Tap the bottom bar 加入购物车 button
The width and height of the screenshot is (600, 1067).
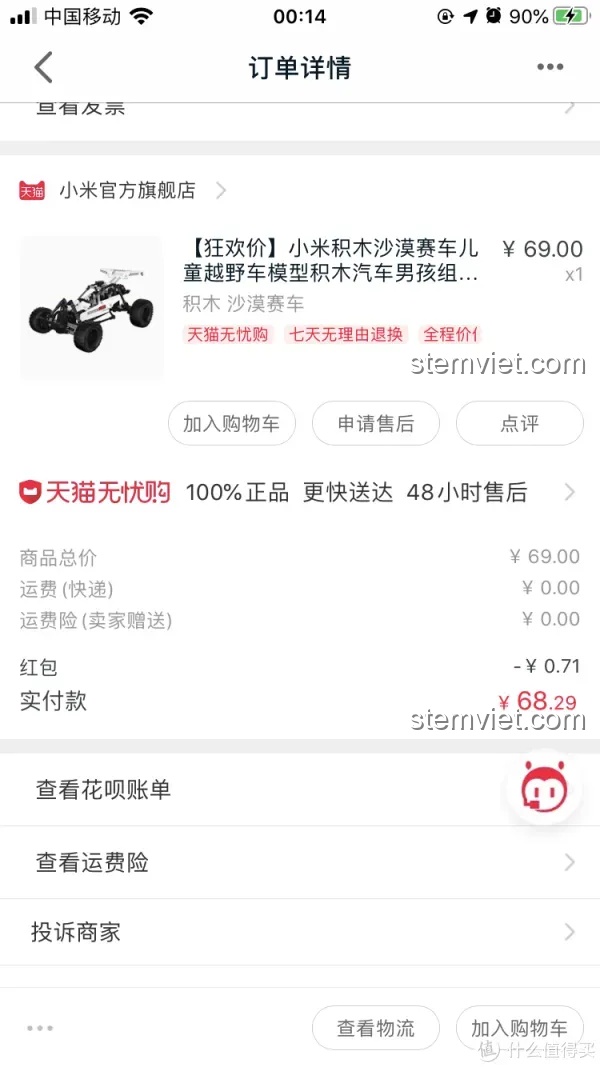519,1027
